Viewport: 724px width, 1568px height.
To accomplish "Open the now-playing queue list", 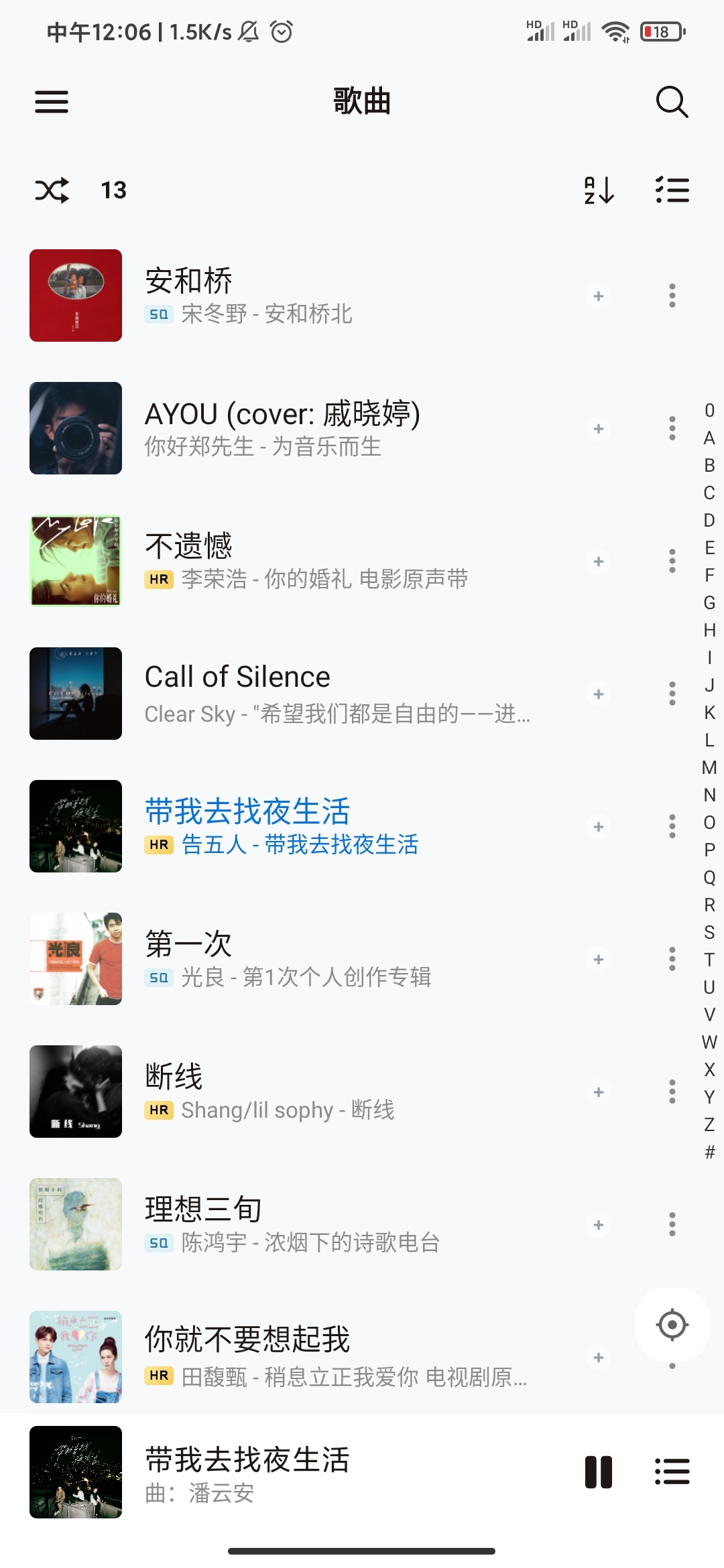I will [x=672, y=1472].
